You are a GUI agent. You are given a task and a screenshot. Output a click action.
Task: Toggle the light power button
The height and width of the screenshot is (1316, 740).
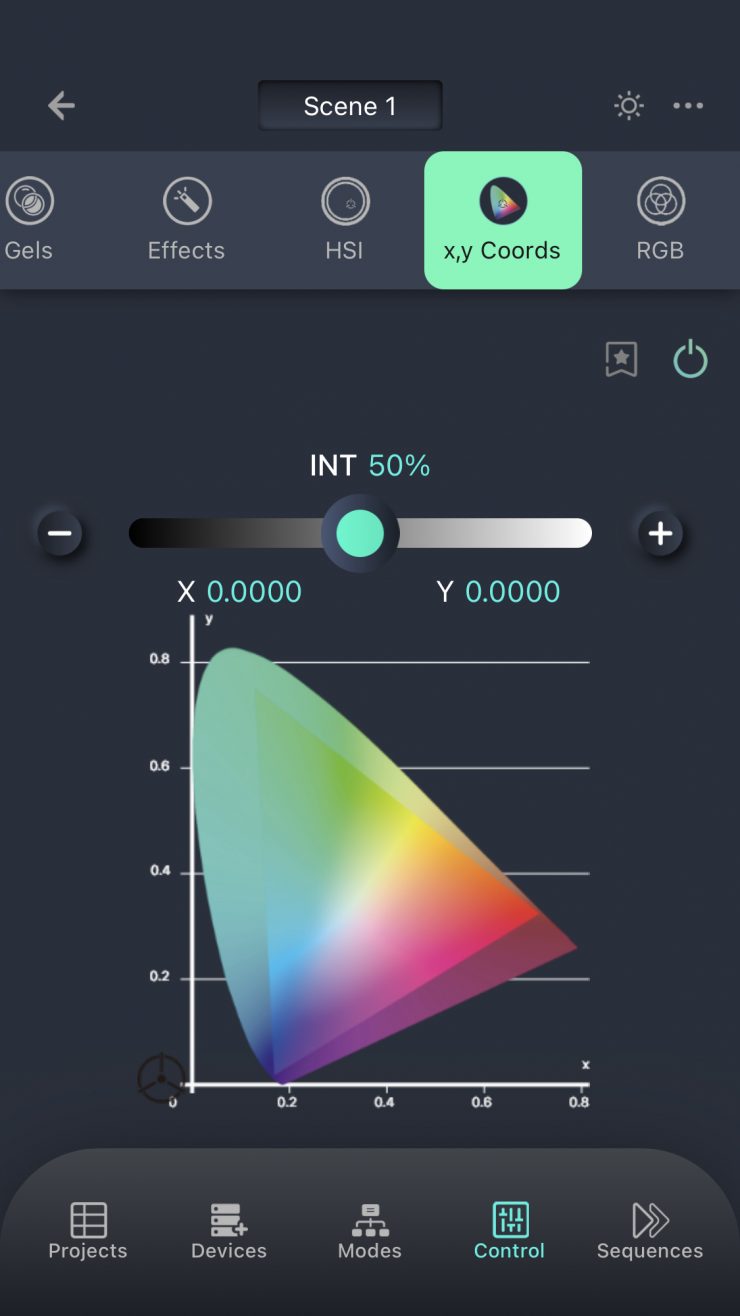click(x=690, y=360)
